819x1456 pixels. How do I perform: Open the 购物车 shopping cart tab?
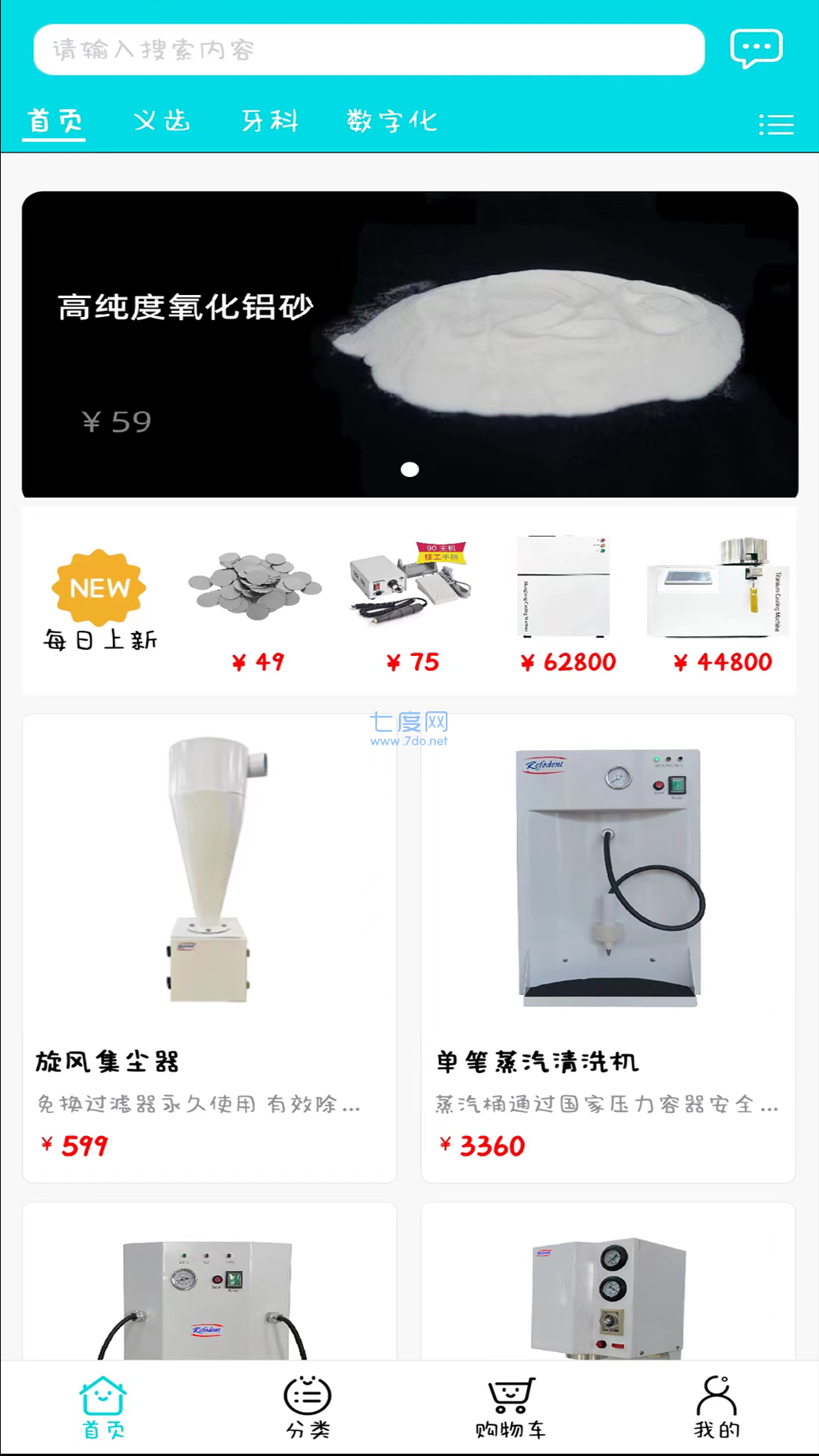(511, 1408)
